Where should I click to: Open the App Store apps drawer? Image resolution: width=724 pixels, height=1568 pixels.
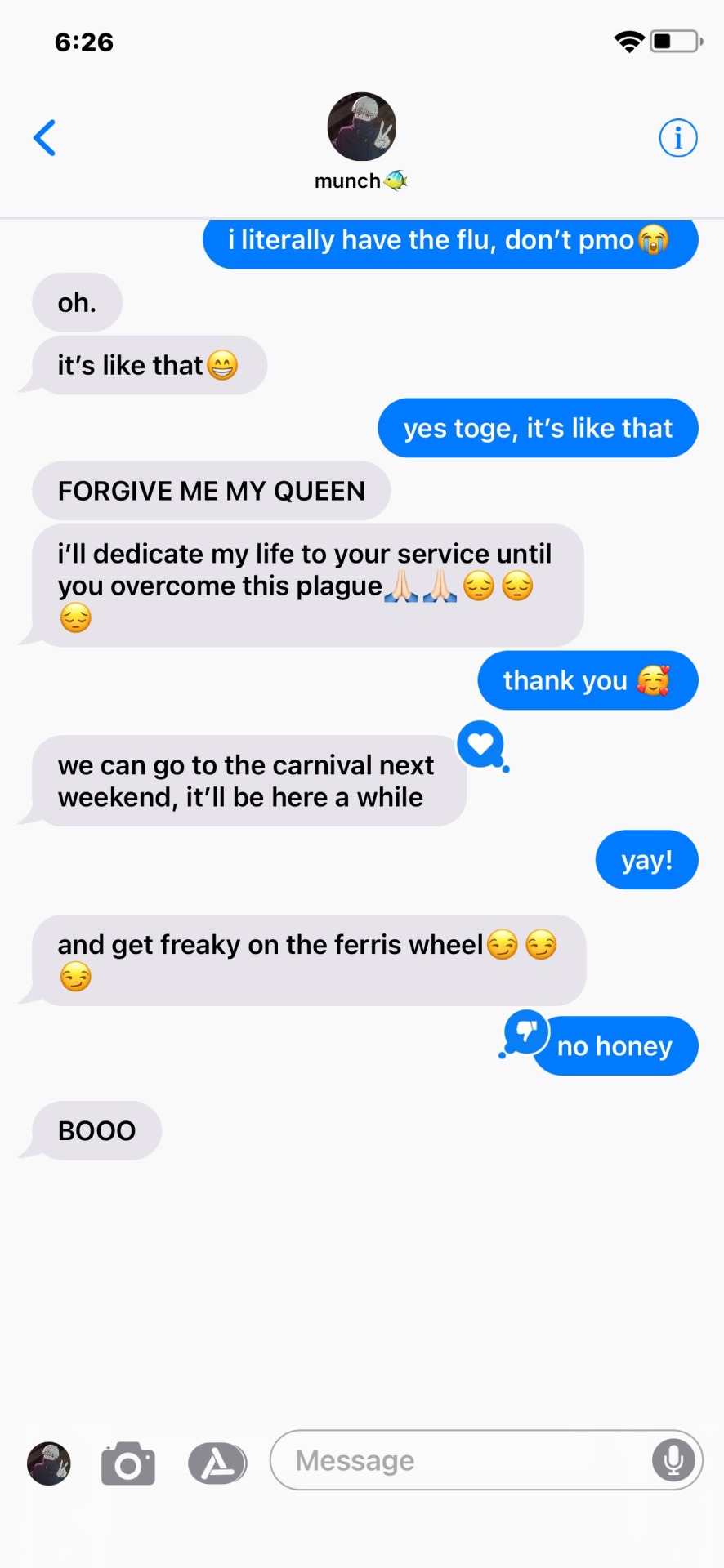coord(217,1463)
